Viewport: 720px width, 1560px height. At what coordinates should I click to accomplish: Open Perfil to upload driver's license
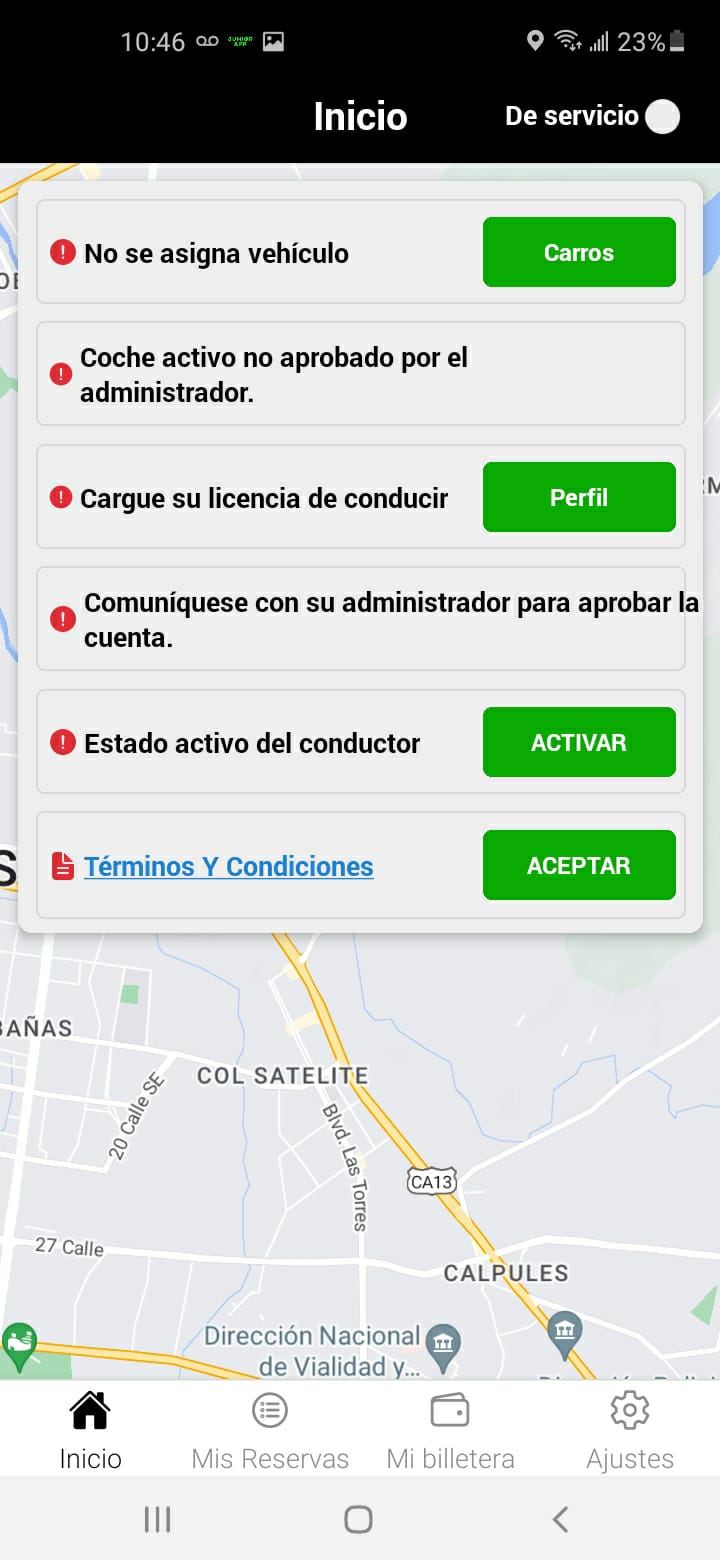[x=579, y=497]
